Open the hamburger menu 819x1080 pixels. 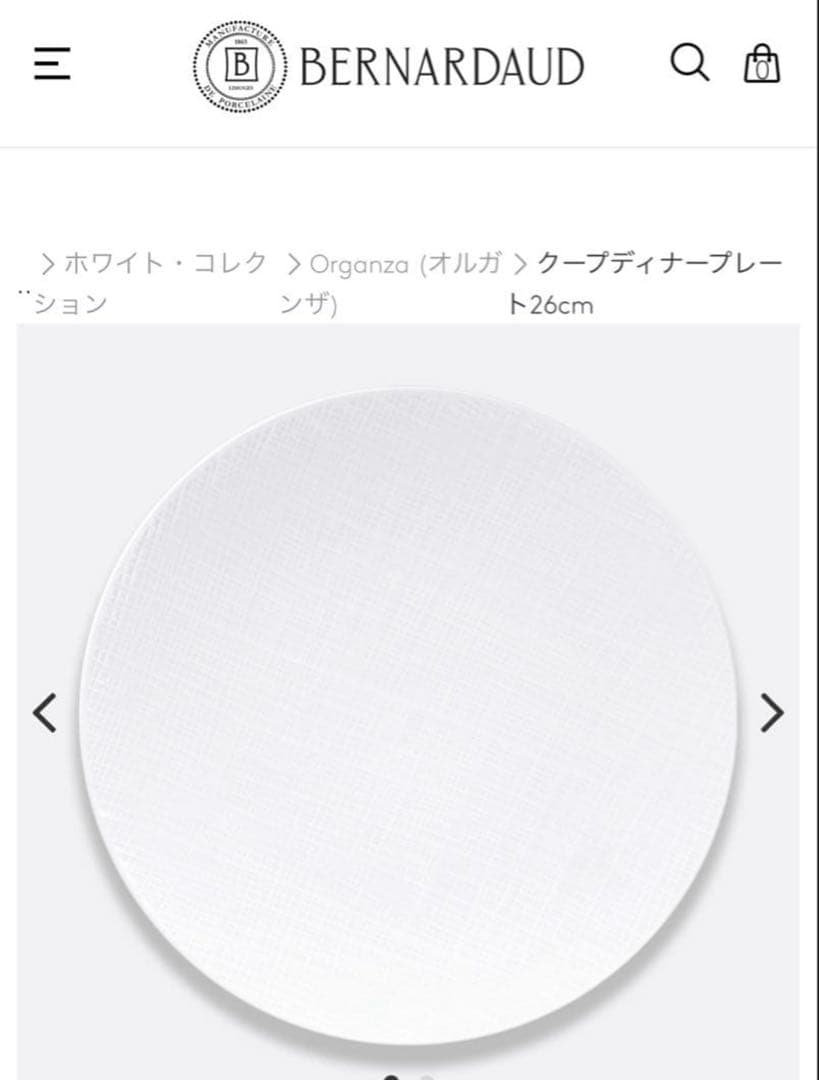(x=52, y=65)
